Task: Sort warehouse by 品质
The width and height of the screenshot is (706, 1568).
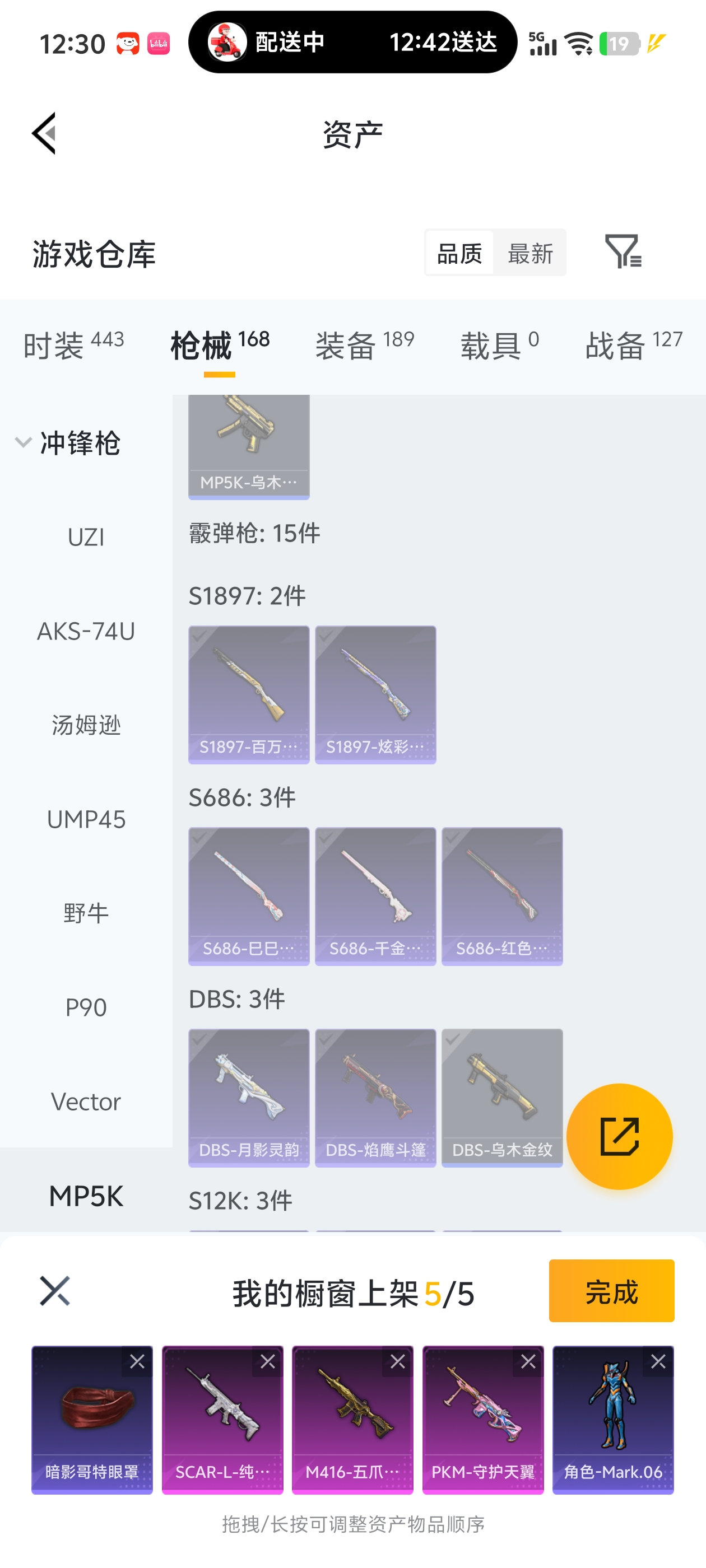Action: tap(459, 253)
